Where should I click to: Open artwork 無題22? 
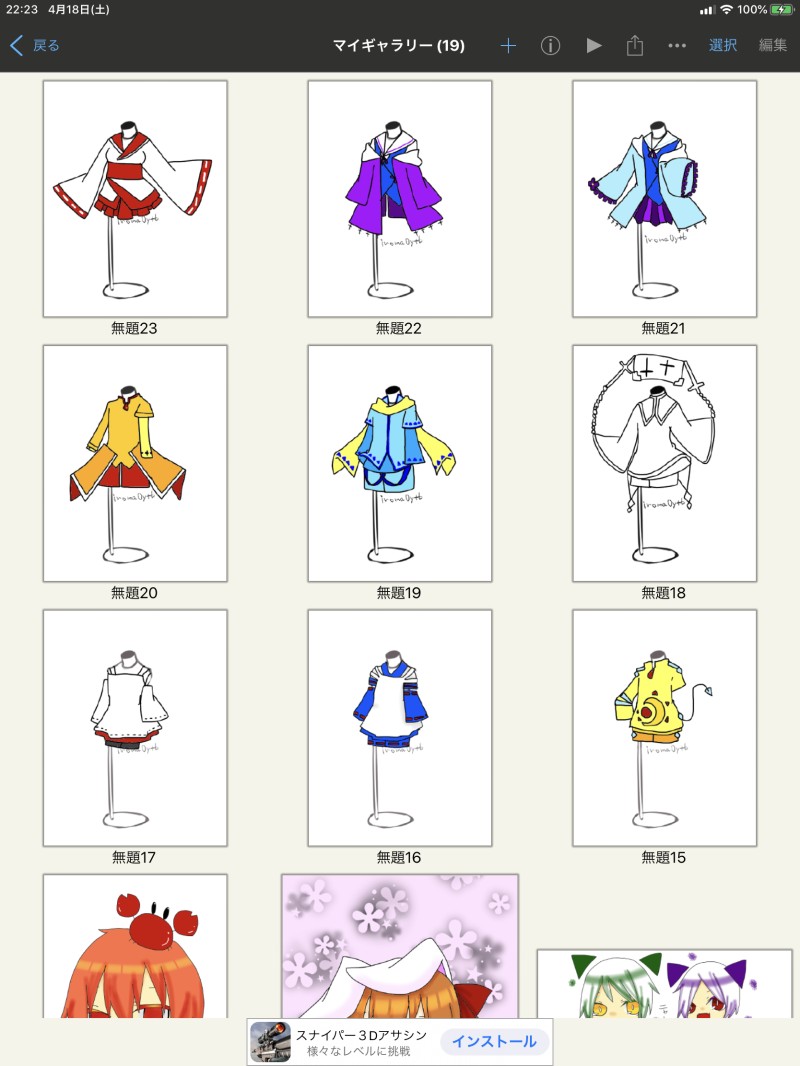pos(400,198)
